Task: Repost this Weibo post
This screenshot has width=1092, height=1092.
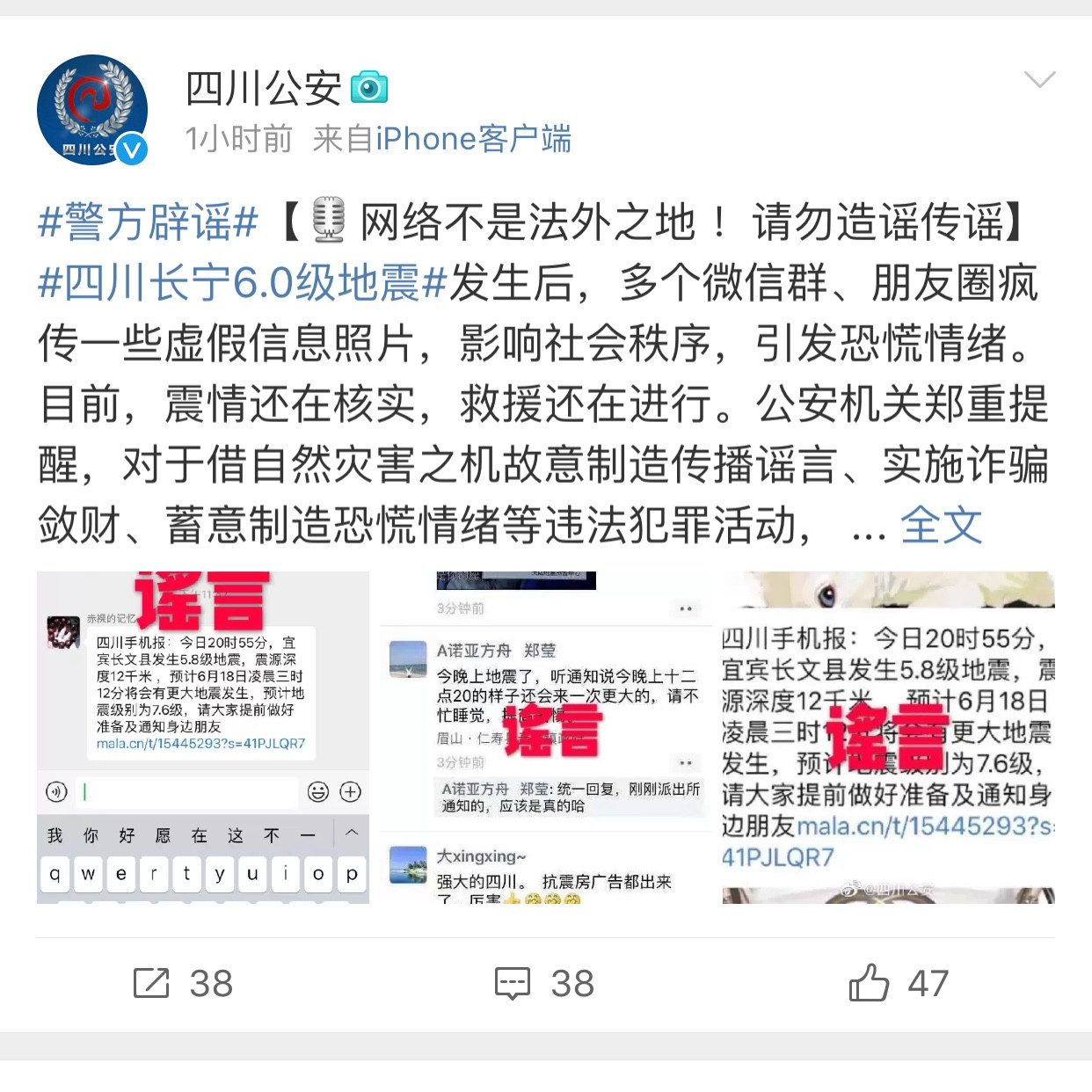Action: [183, 983]
